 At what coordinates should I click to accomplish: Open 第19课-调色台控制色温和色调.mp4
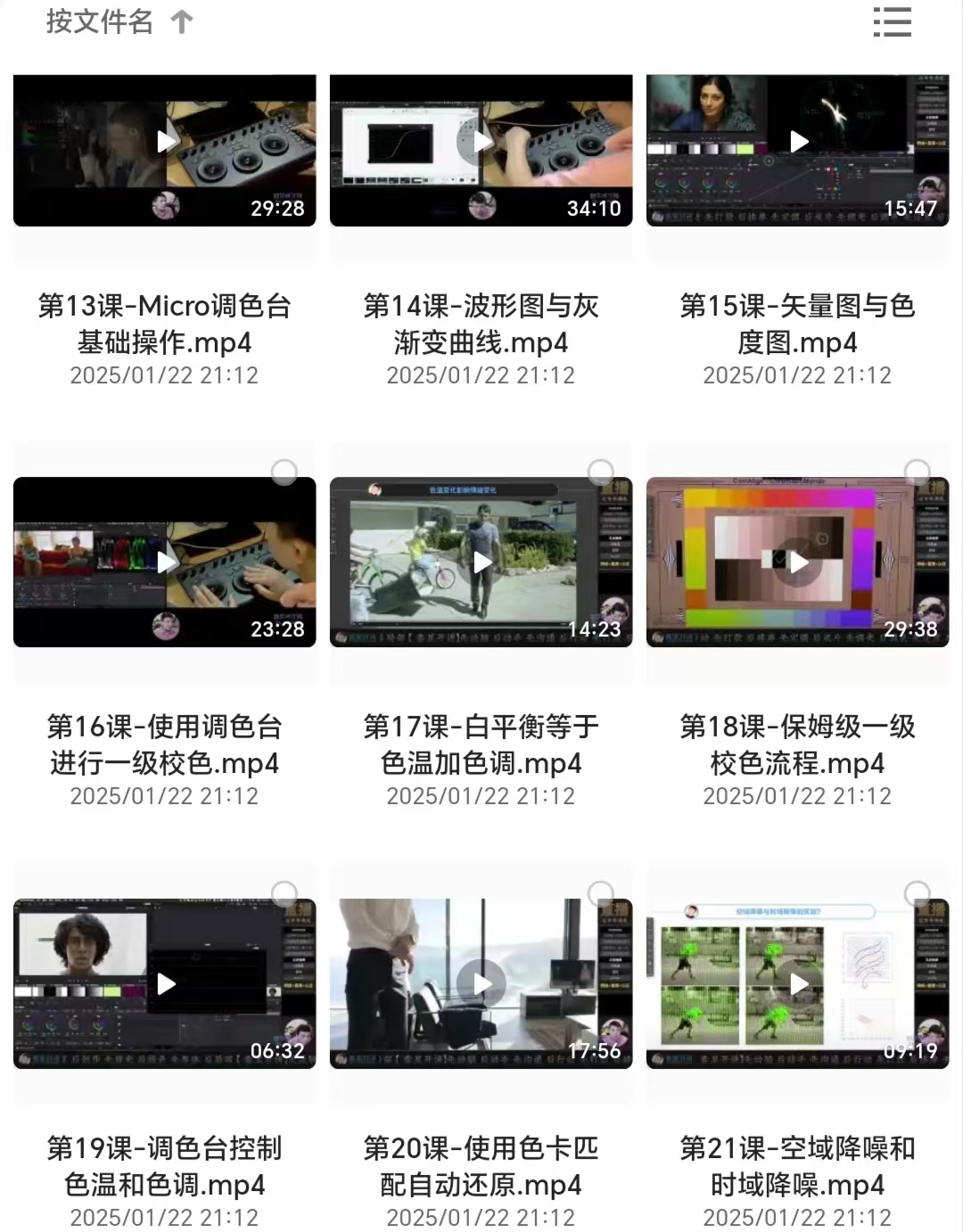(x=165, y=984)
